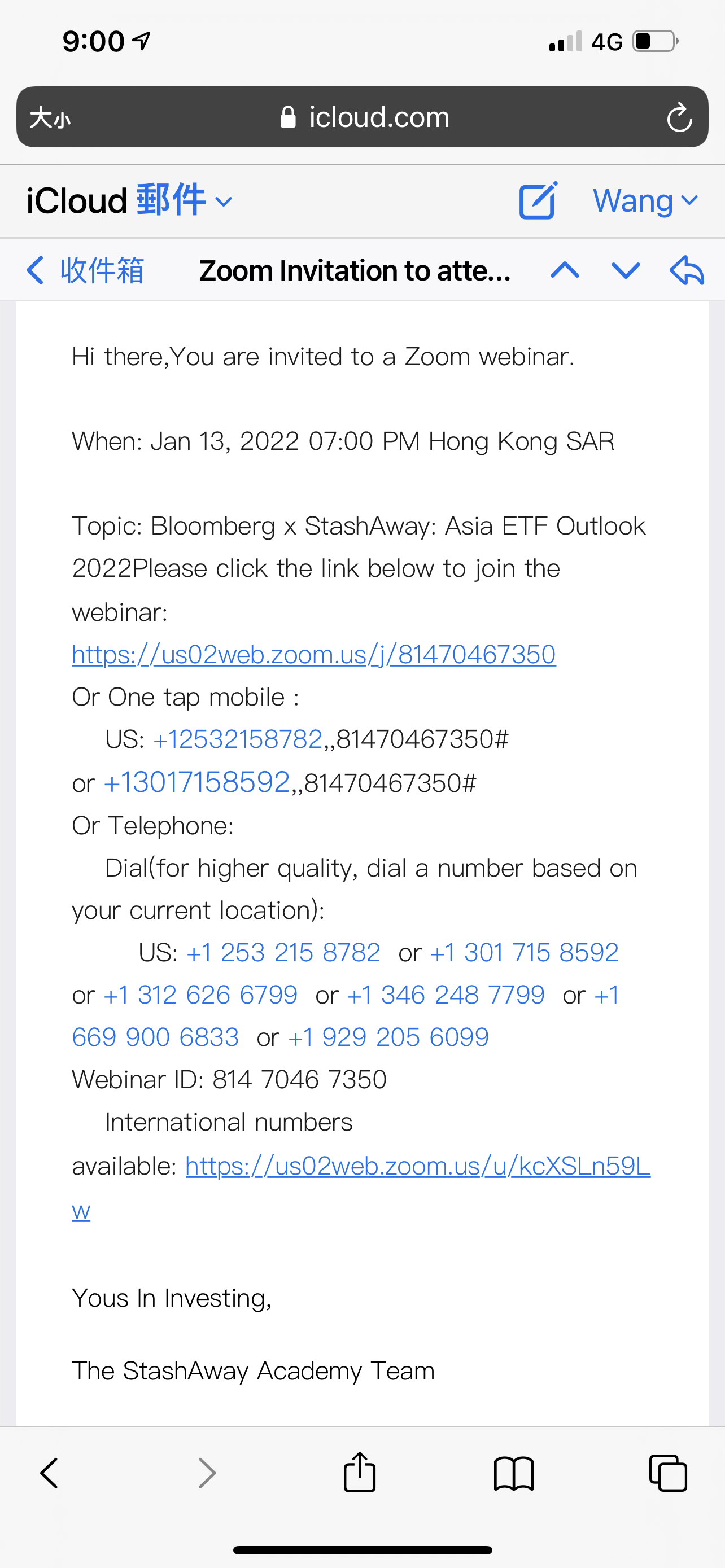This screenshot has height=1568, width=725.
Task: Open the Safari share sheet
Action: [x=360, y=1473]
